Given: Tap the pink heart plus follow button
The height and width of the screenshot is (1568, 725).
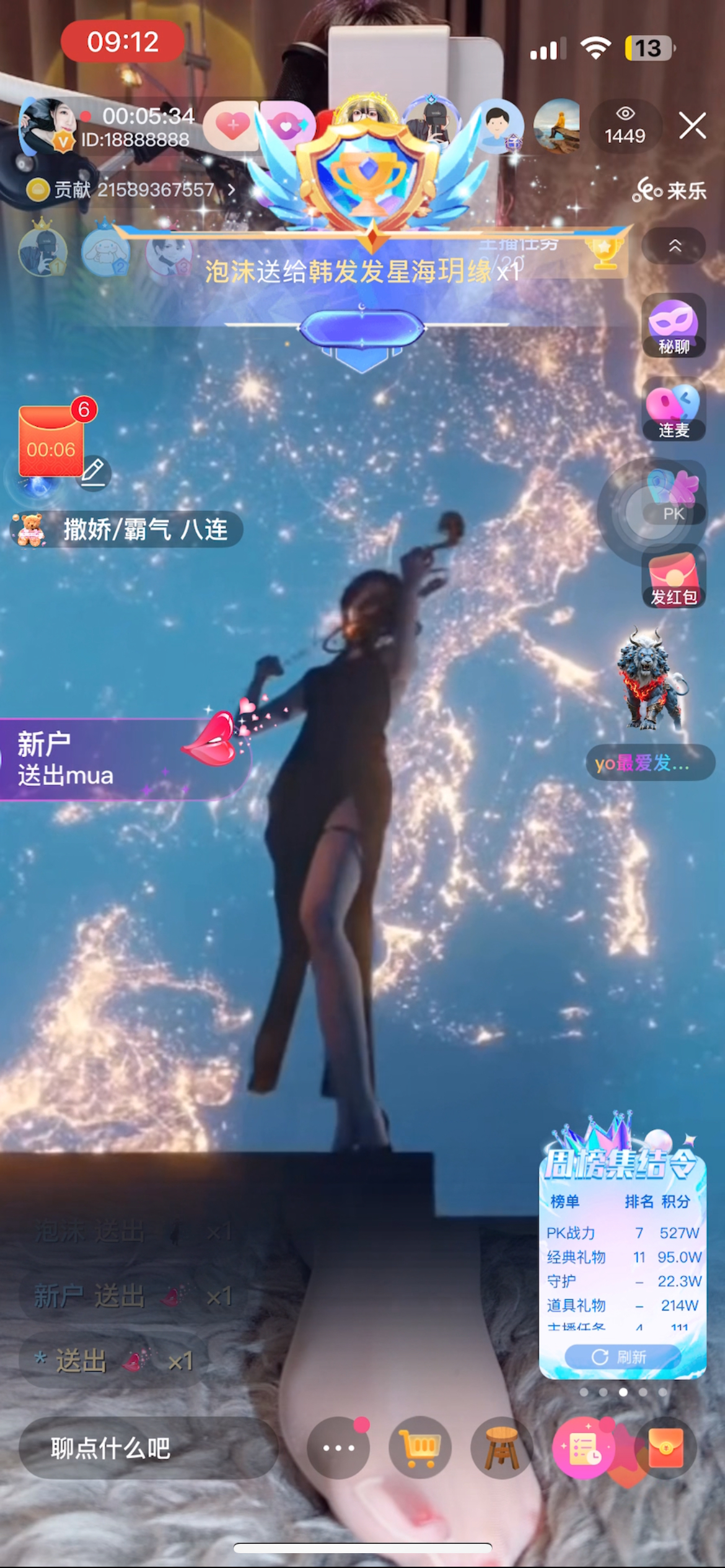Looking at the screenshot, I should click(x=232, y=126).
